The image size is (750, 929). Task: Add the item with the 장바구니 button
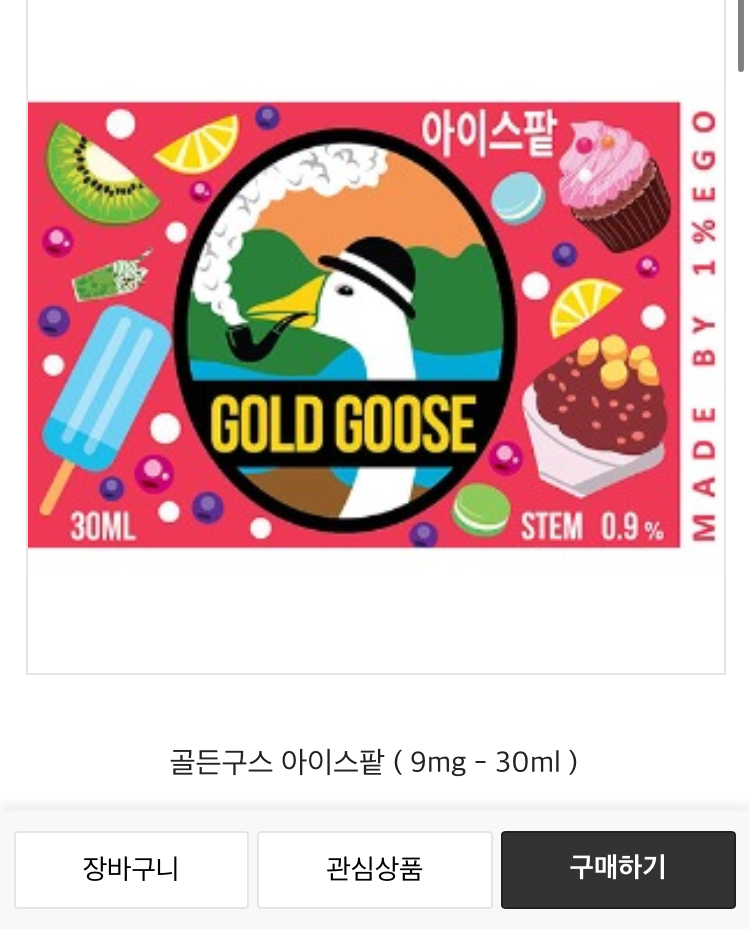click(131, 869)
